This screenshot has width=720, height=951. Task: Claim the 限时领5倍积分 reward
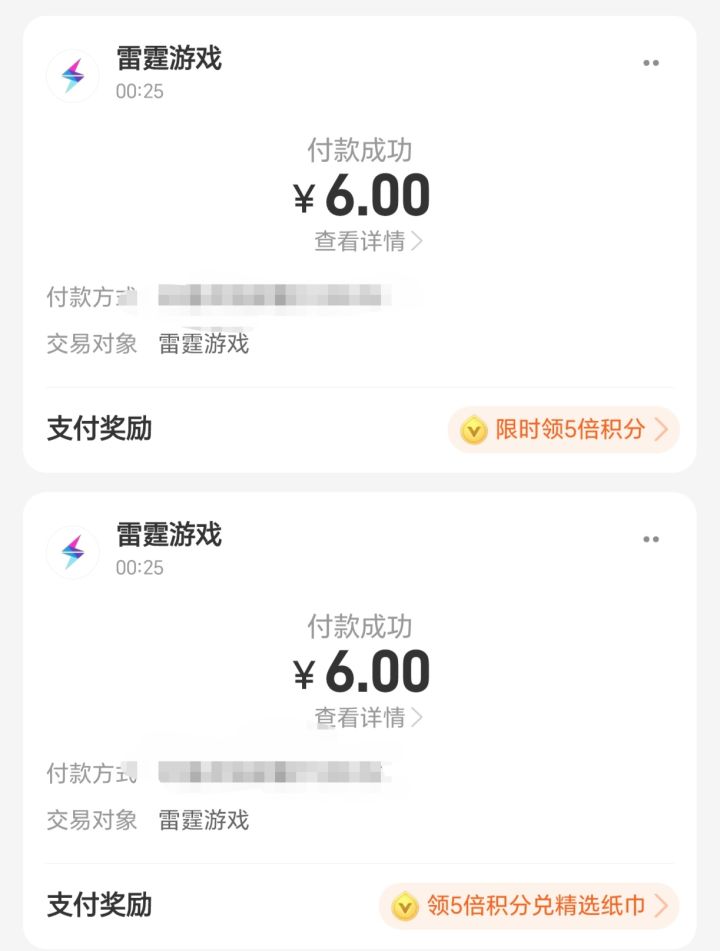click(x=565, y=429)
